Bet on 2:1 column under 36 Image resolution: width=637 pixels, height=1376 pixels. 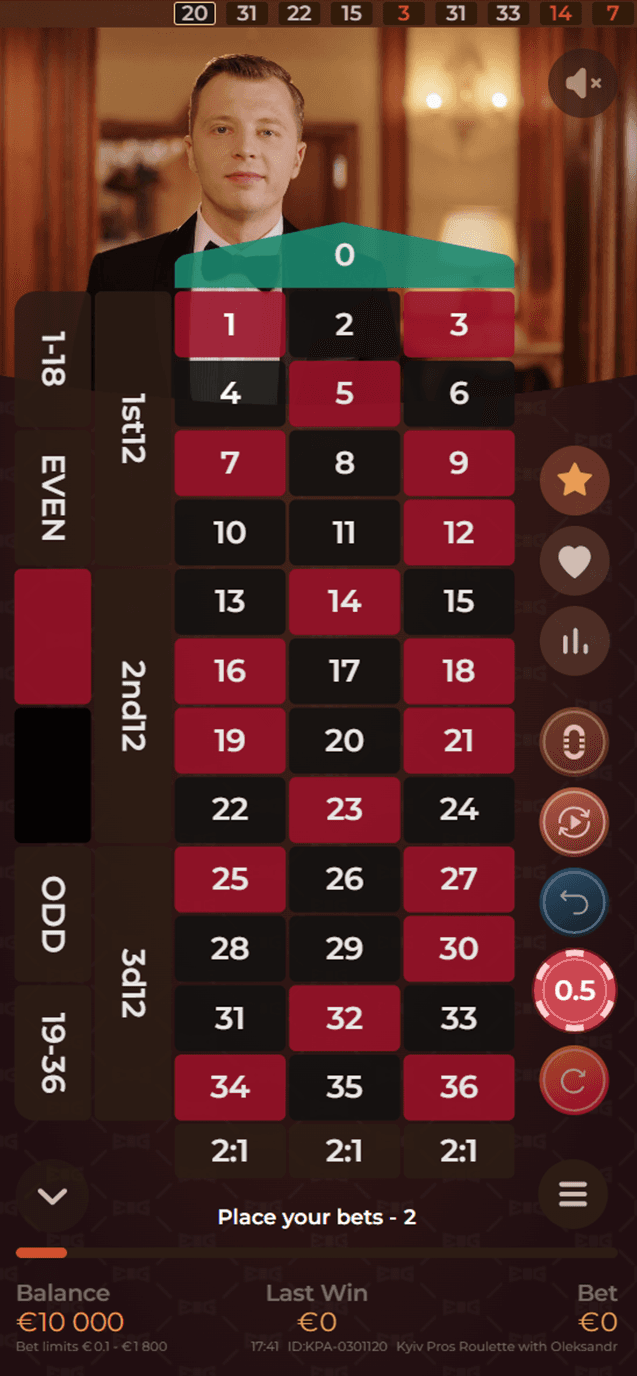(x=459, y=1152)
